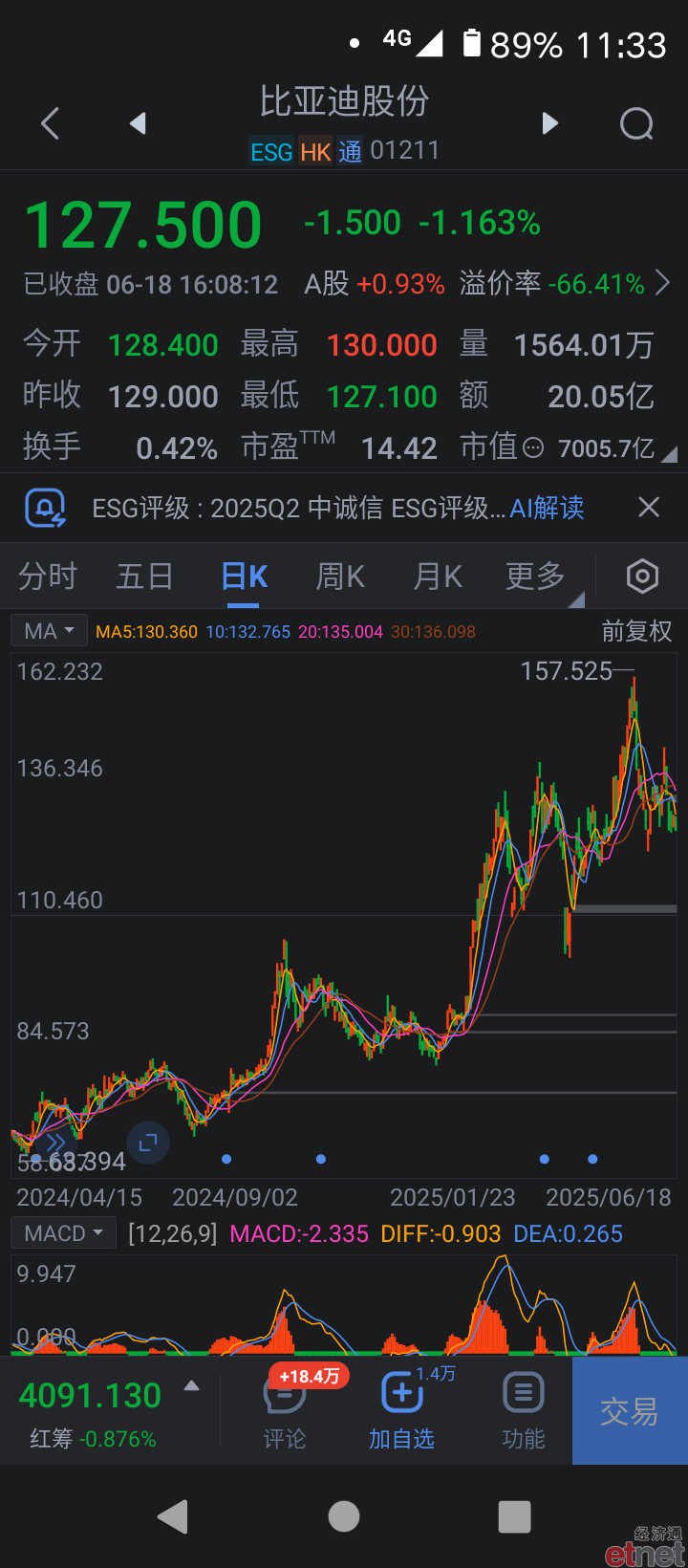This screenshot has height=1568, width=688.
Task: Open the 交易 trade button
Action: pyautogui.click(x=630, y=1411)
